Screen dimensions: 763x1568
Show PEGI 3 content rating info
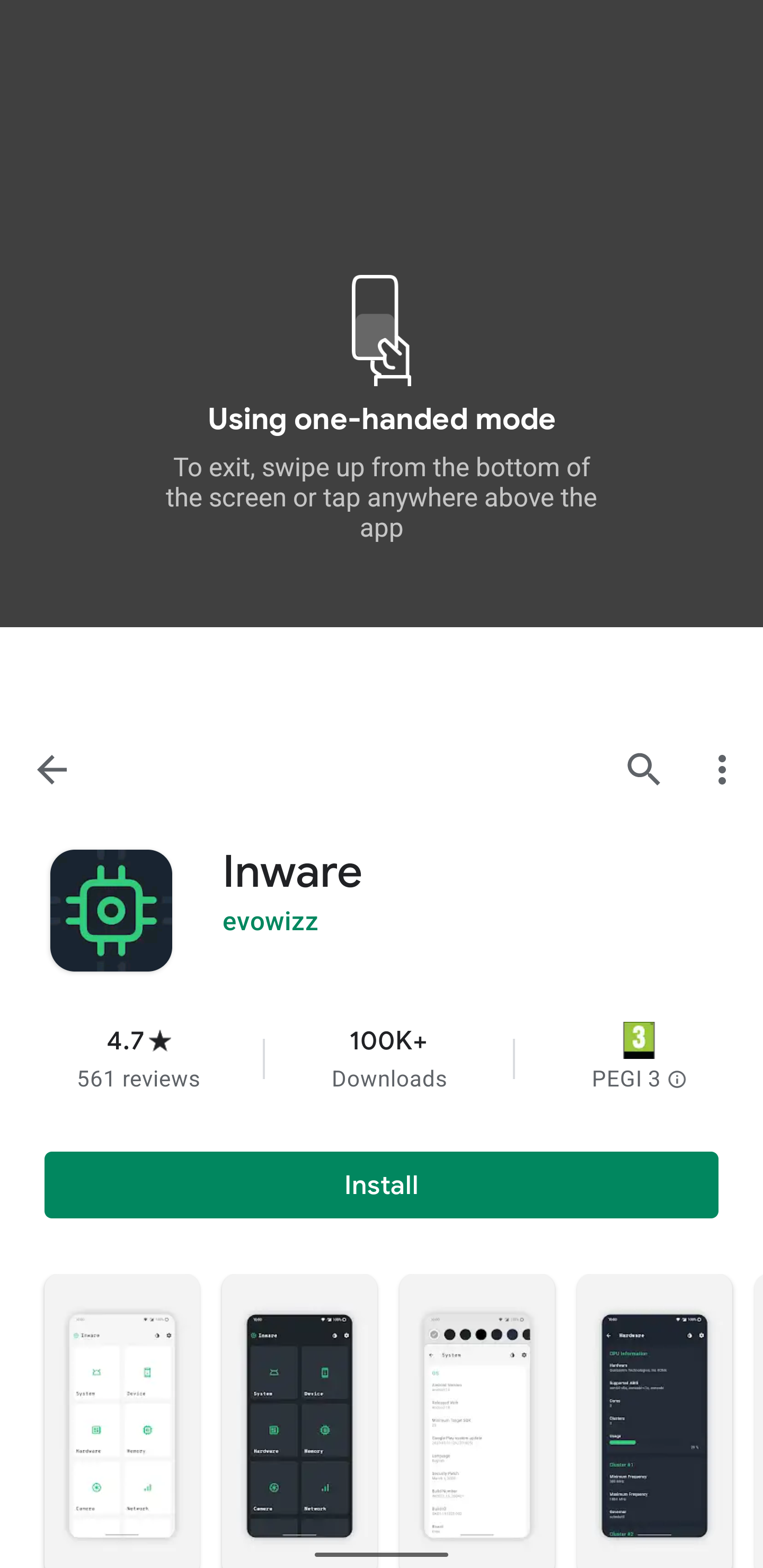(676, 1080)
